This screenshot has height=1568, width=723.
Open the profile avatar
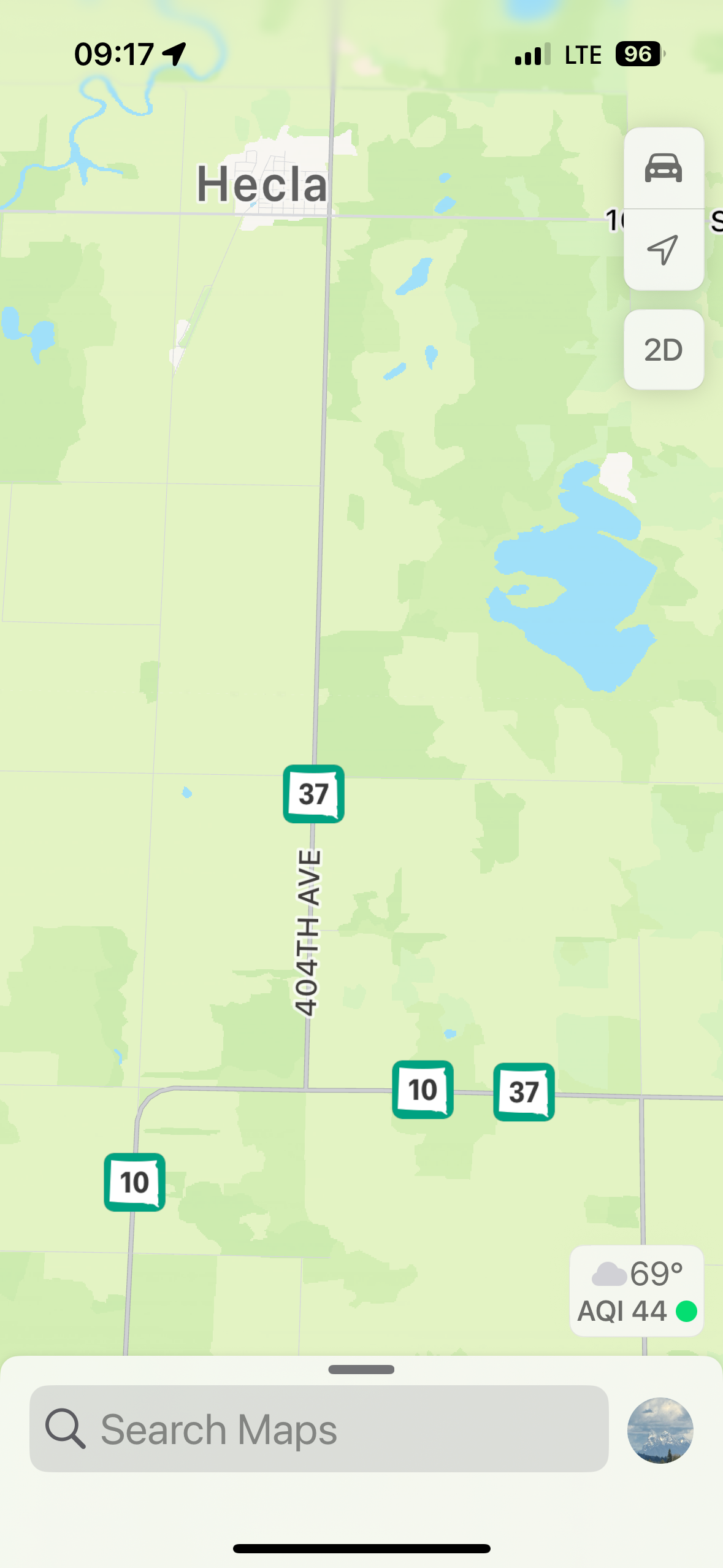(x=660, y=1430)
